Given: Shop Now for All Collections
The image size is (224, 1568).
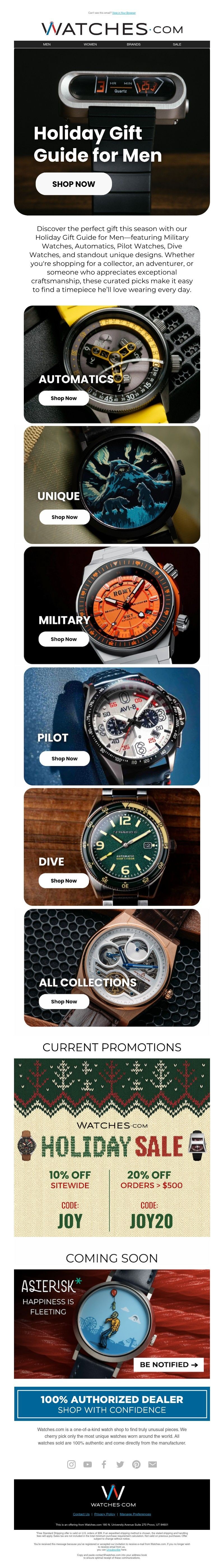Looking at the screenshot, I should coord(64,1001).
